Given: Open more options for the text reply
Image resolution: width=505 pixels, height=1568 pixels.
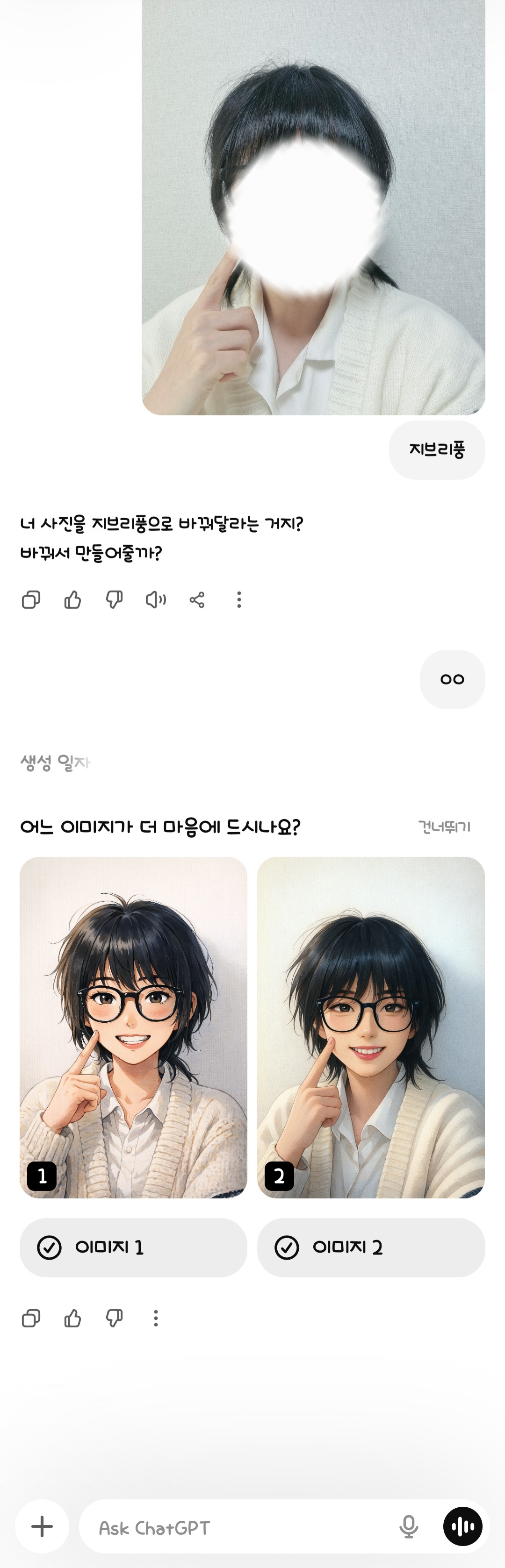Looking at the screenshot, I should [239, 599].
